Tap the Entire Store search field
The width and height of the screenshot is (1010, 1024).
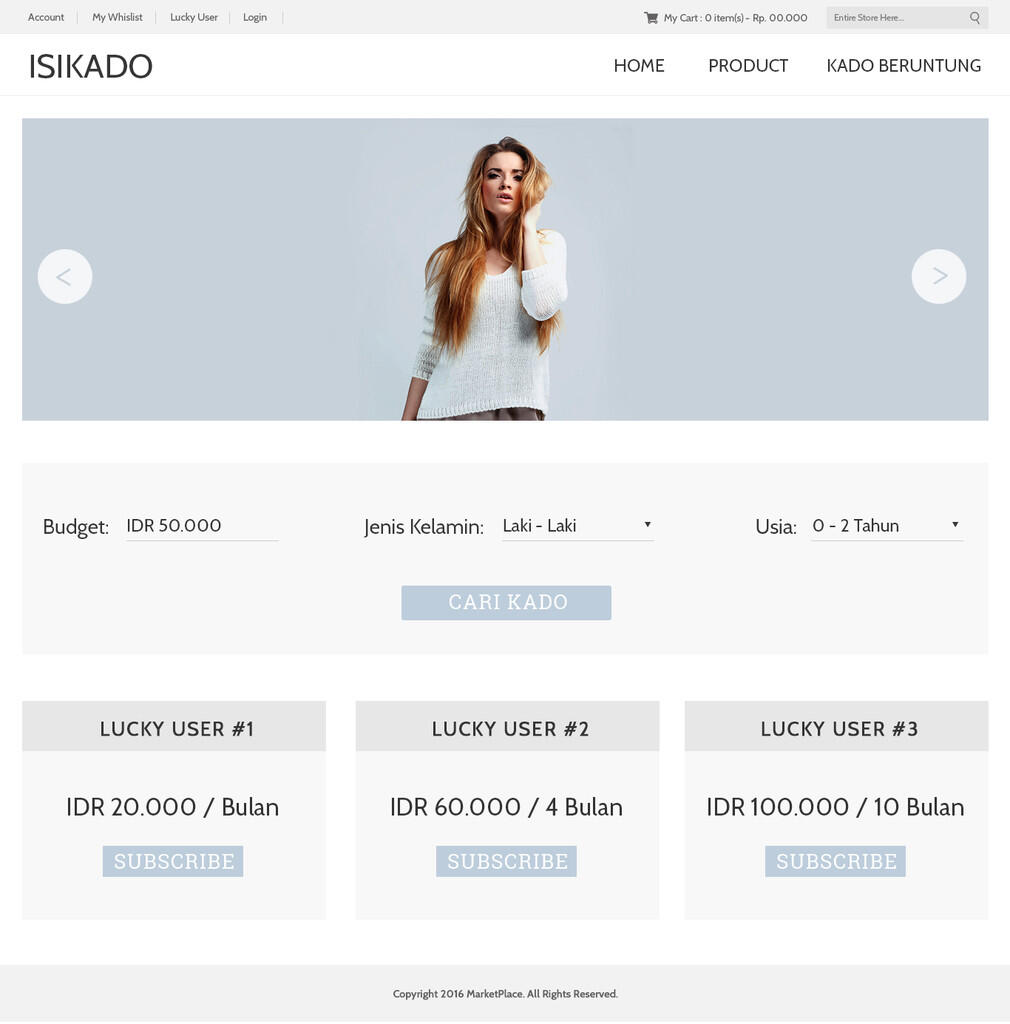tap(893, 17)
